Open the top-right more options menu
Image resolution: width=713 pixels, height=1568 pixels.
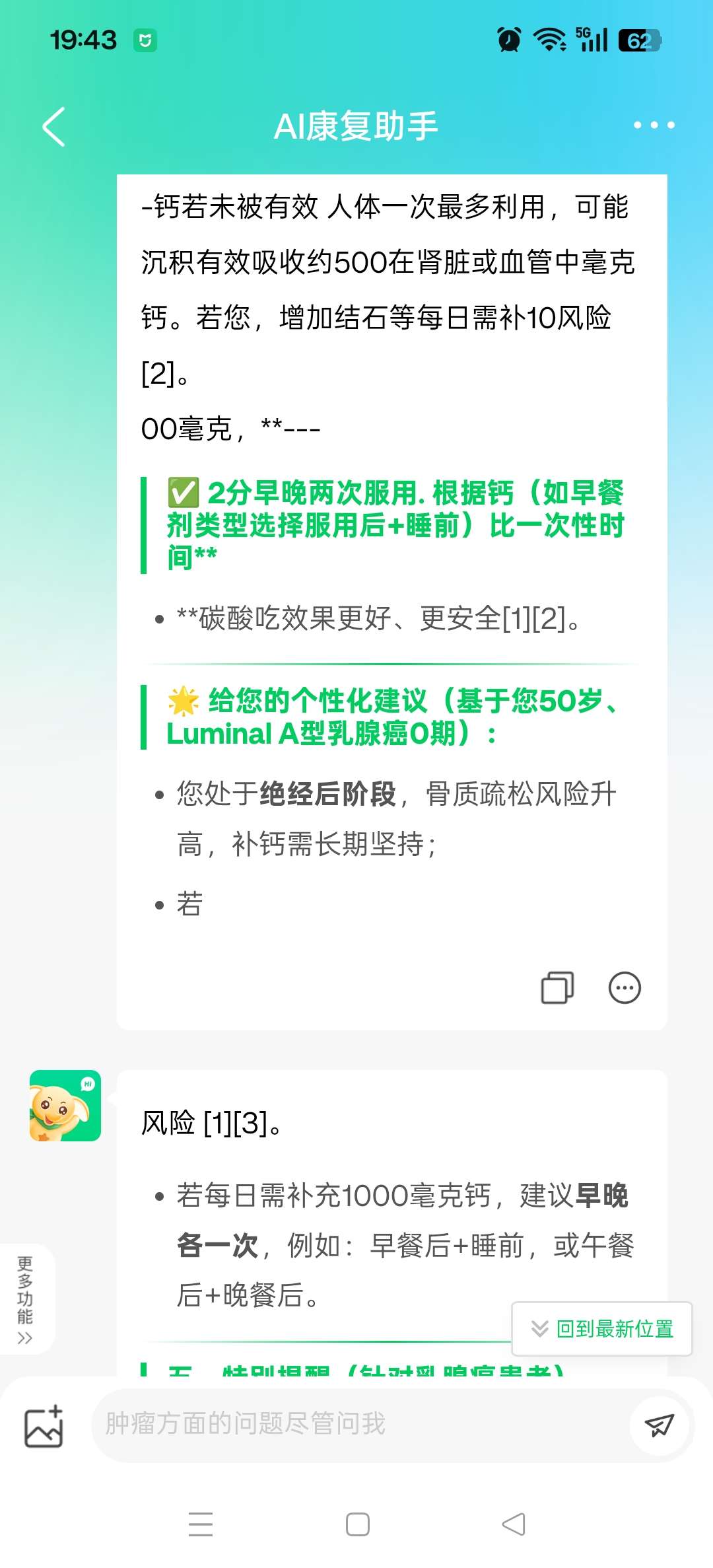(x=653, y=125)
